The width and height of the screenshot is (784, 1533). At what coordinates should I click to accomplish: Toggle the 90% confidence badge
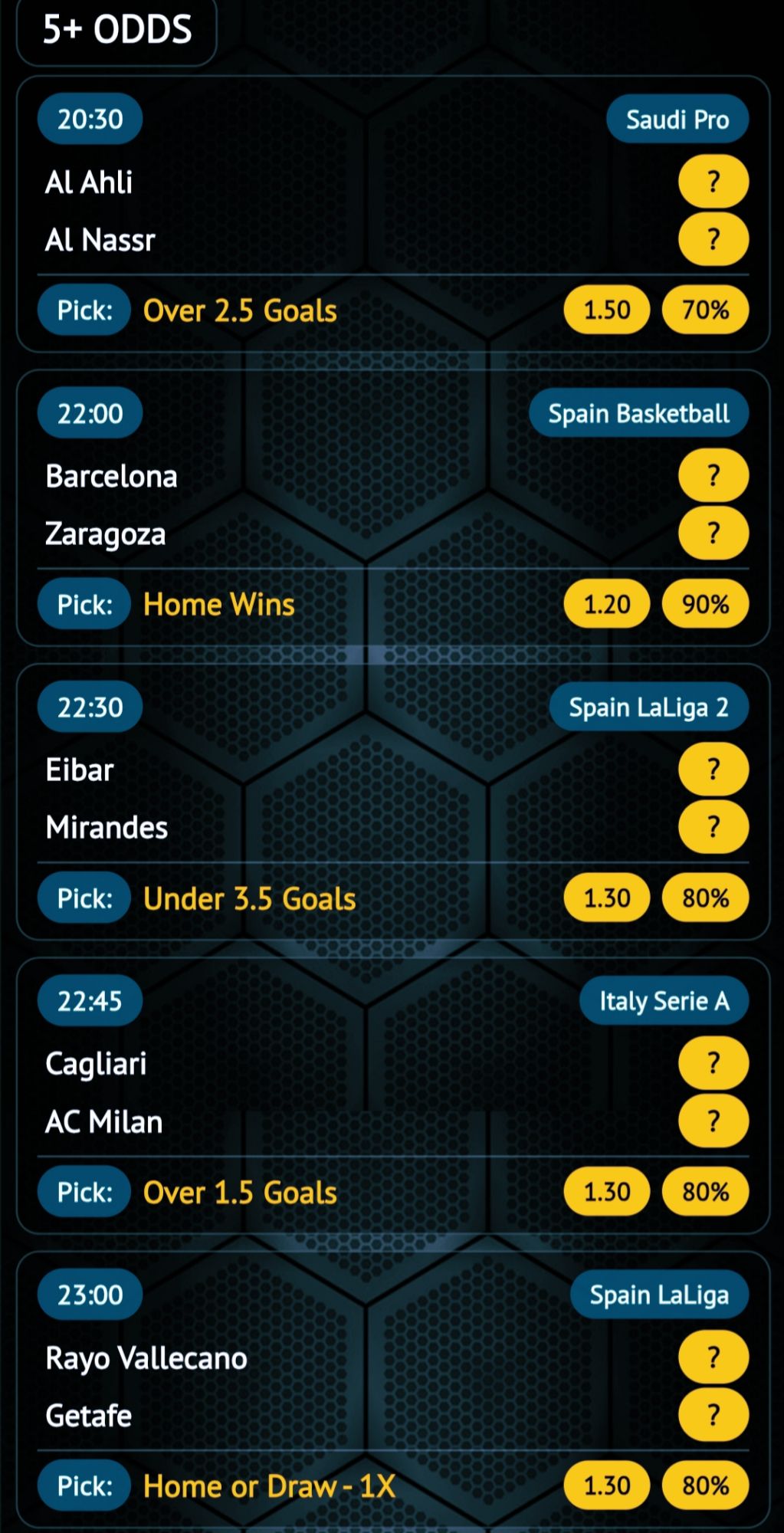704,603
